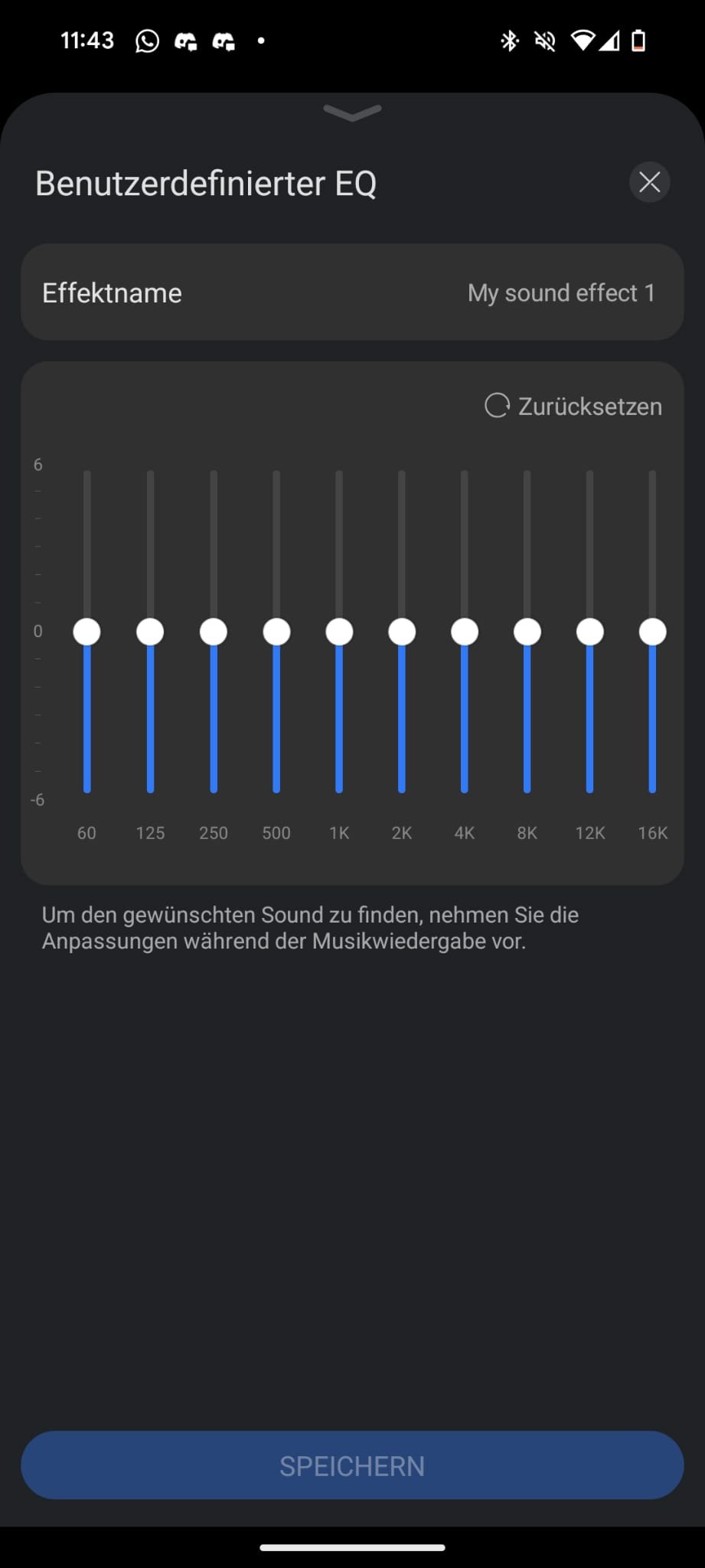Tap the 125 Hz slider knob
Screen dimensions: 705x1568
[150, 632]
